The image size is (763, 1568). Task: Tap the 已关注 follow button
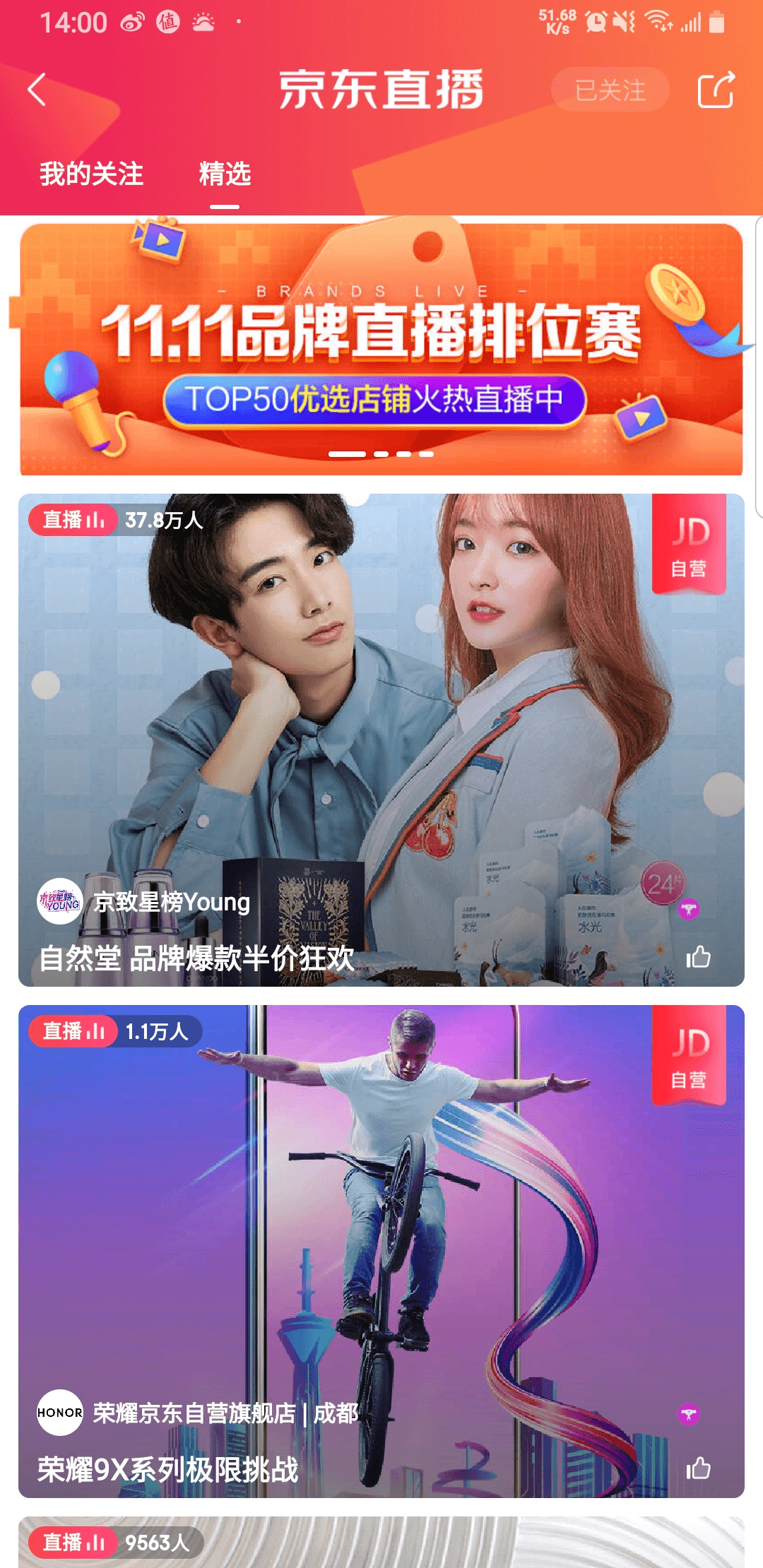610,90
